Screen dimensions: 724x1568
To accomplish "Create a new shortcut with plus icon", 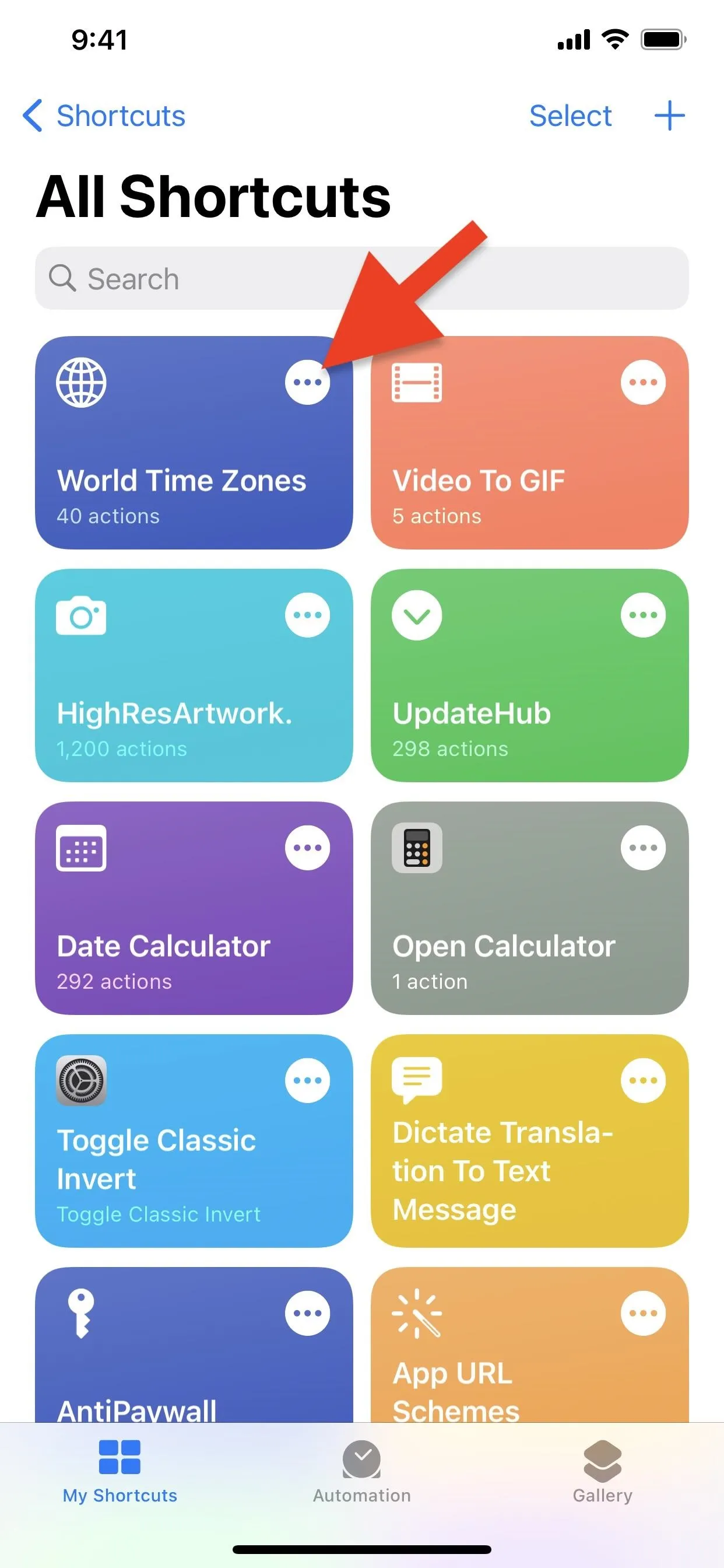I will [669, 116].
